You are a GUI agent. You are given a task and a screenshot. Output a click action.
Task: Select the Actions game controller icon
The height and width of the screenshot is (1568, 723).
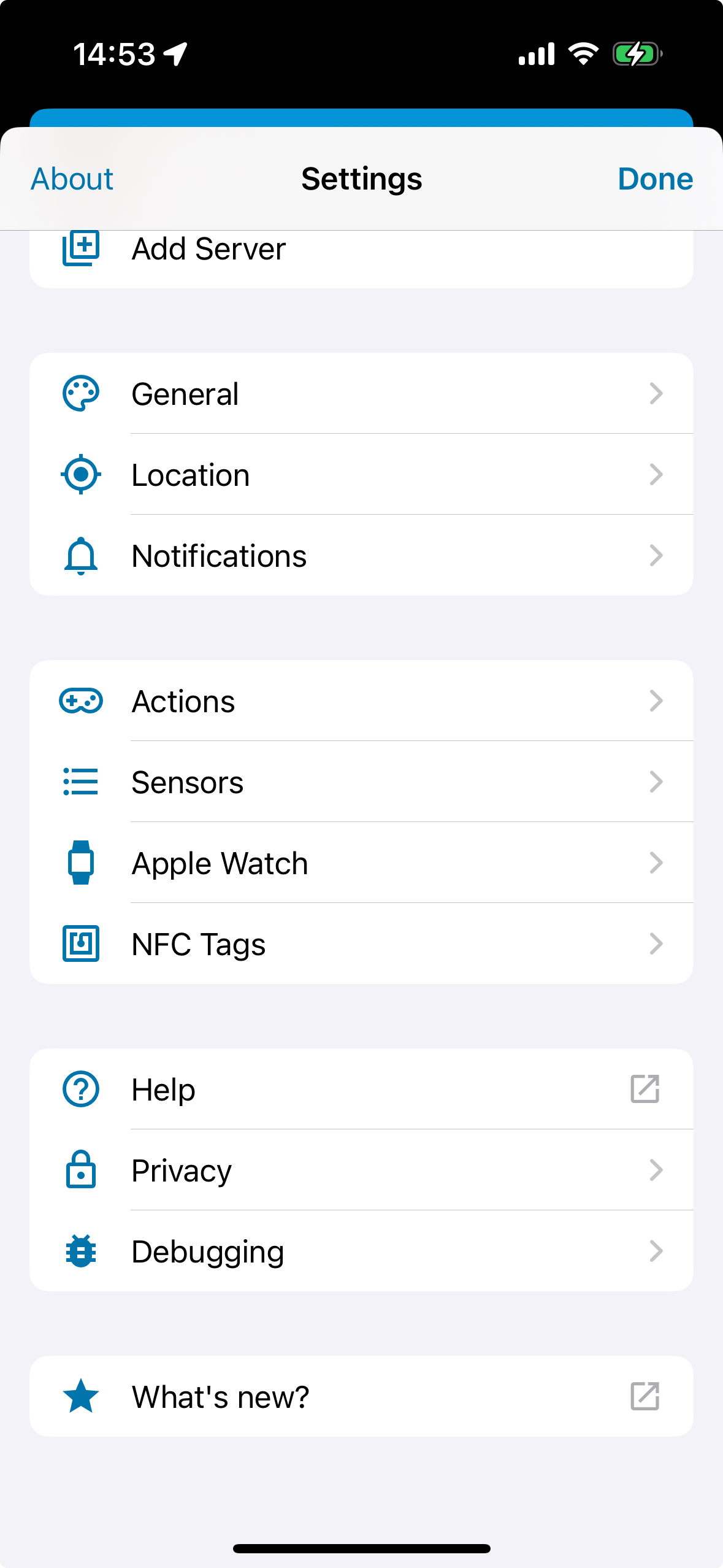tap(80, 701)
